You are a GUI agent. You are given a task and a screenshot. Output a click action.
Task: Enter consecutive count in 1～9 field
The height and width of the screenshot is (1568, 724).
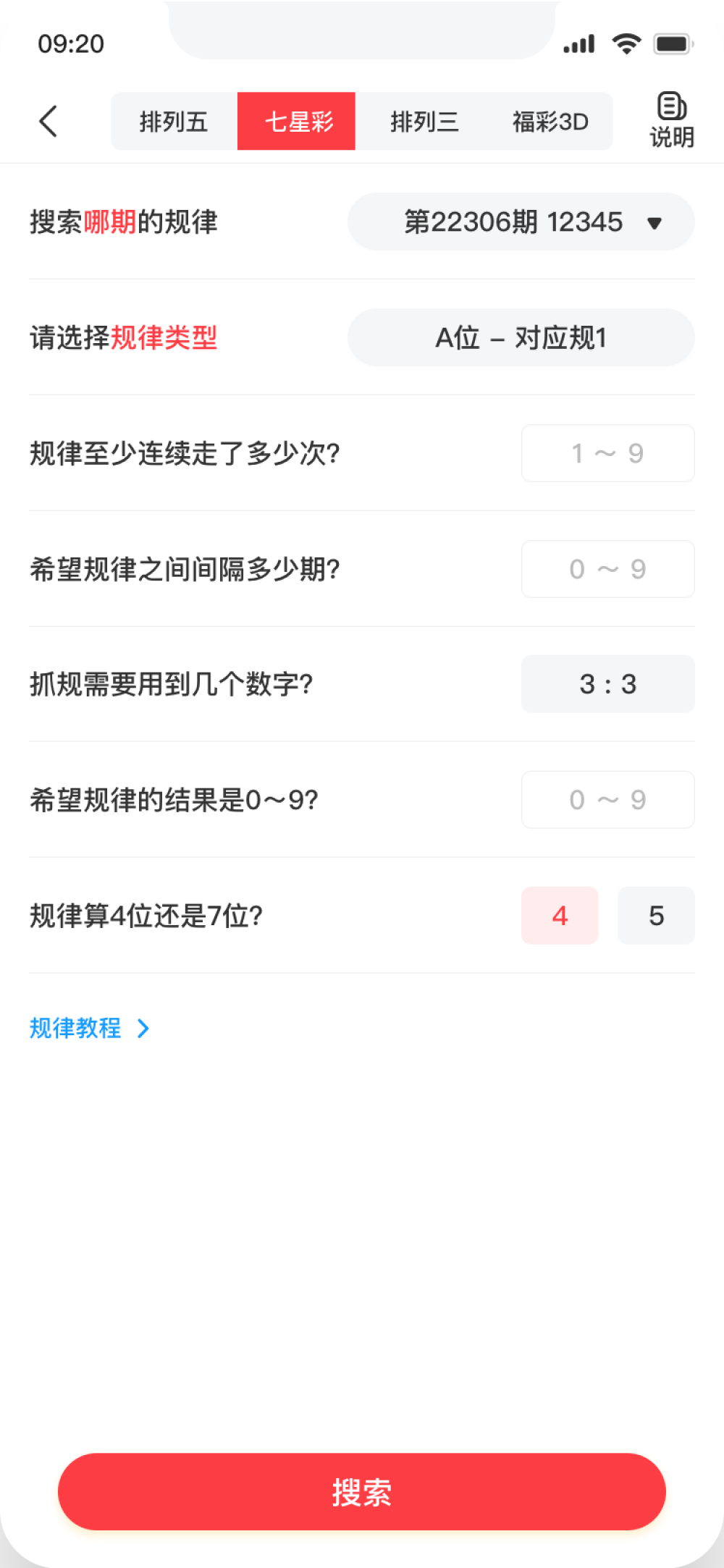pos(607,453)
